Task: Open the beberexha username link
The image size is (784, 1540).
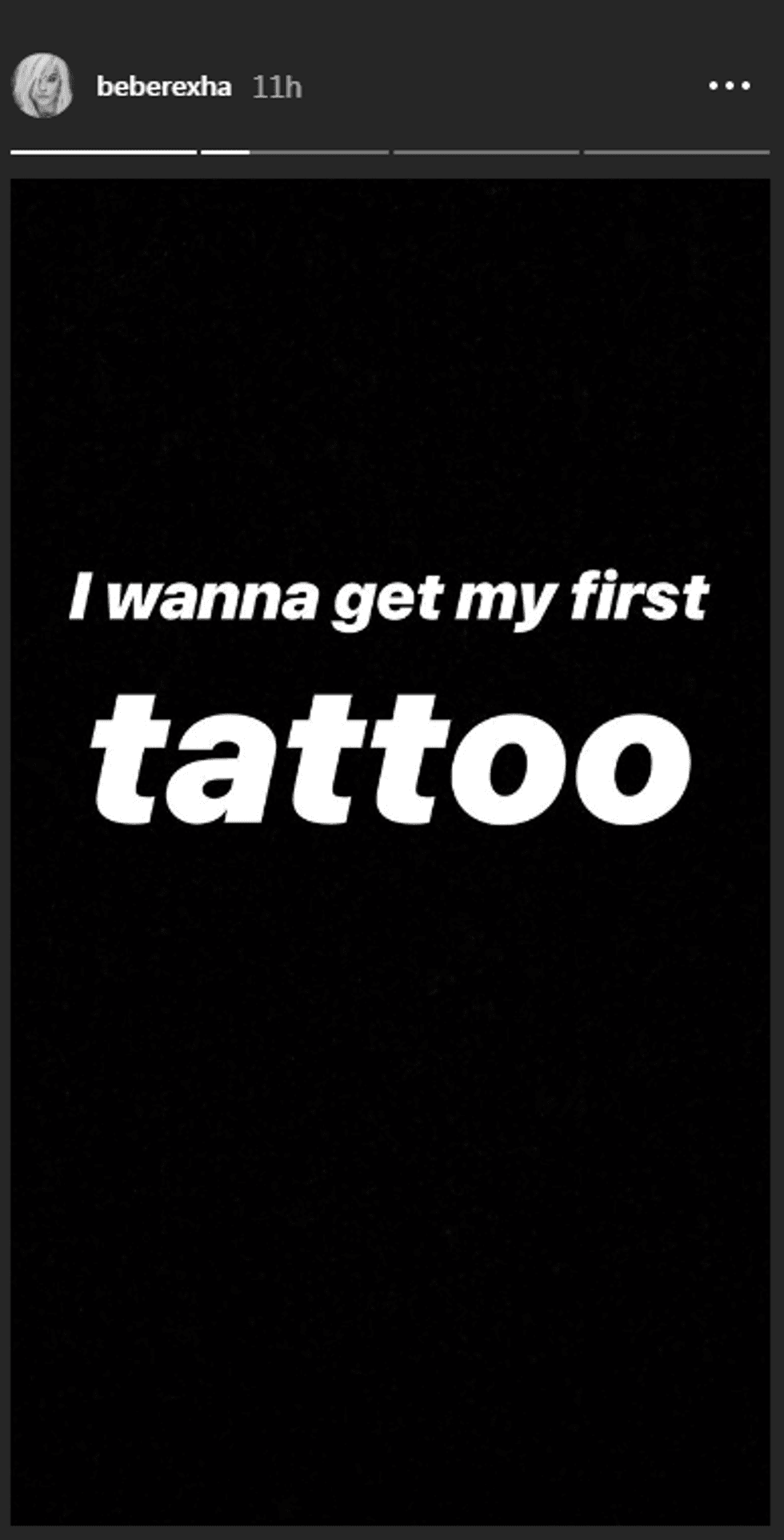Action: (x=163, y=86)
